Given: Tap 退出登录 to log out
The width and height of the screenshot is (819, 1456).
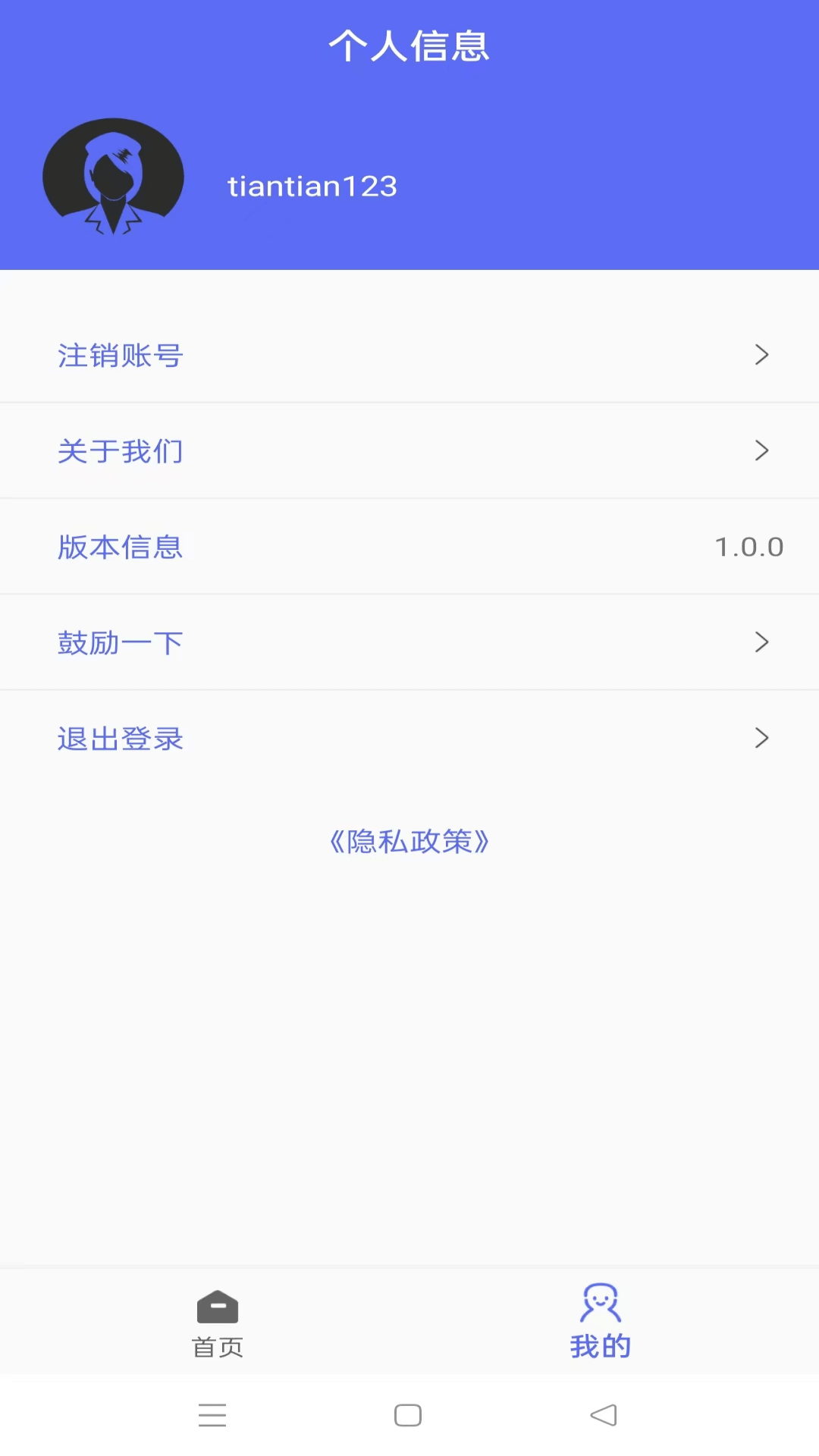Looking at the screenshot, I should point(119,738).
